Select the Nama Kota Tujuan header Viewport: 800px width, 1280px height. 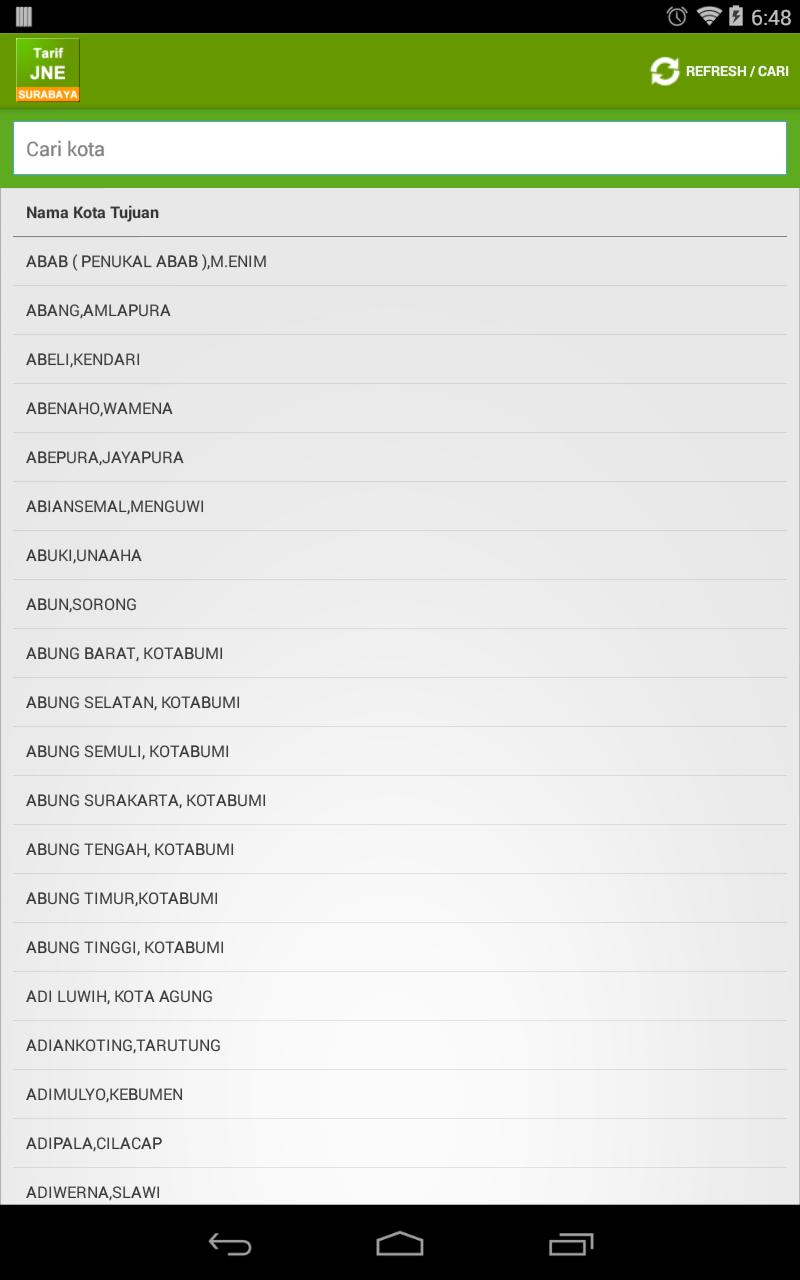coord(94,212)
